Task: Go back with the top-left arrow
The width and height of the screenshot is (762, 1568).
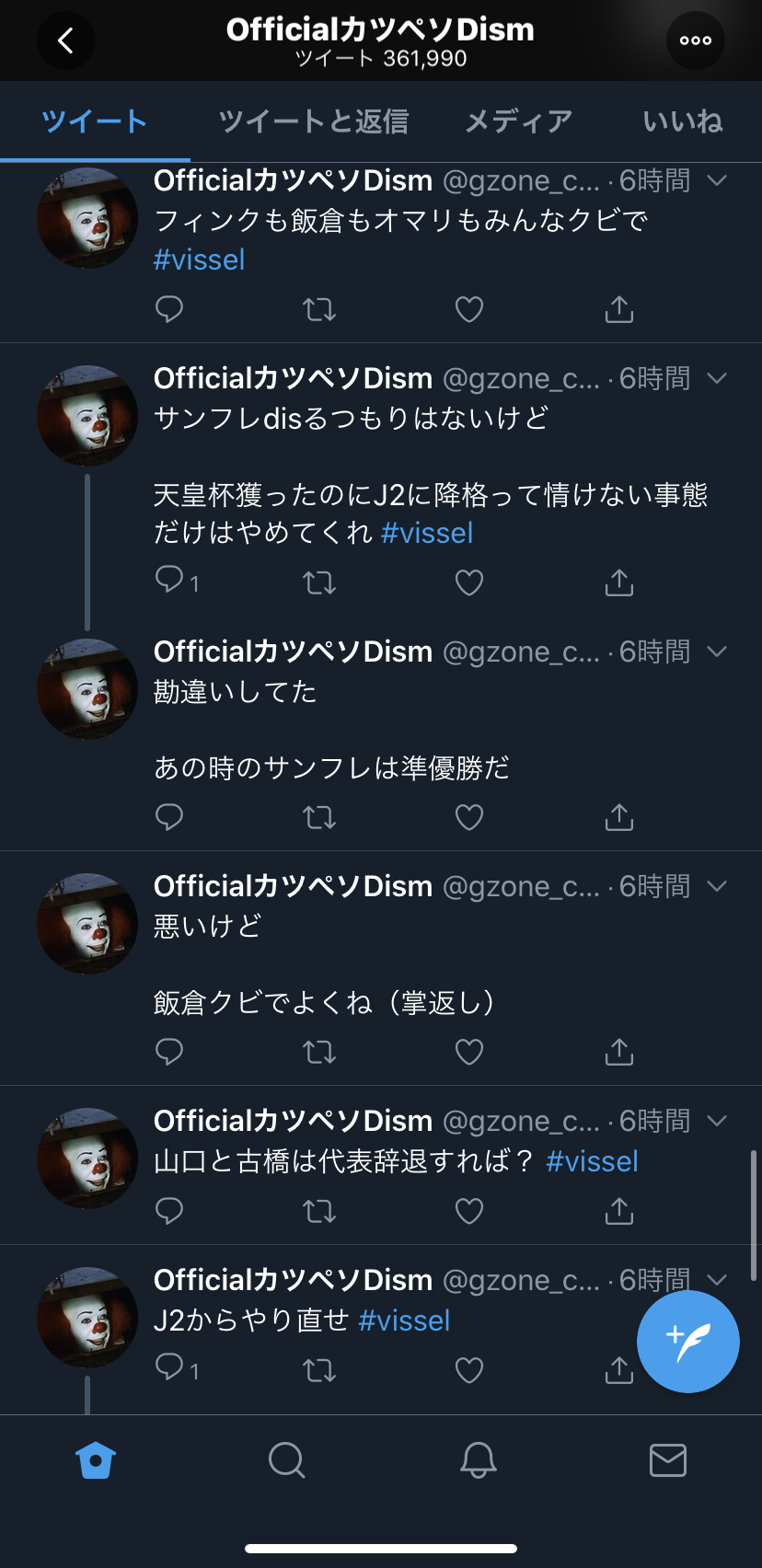Action: (65, 40)
